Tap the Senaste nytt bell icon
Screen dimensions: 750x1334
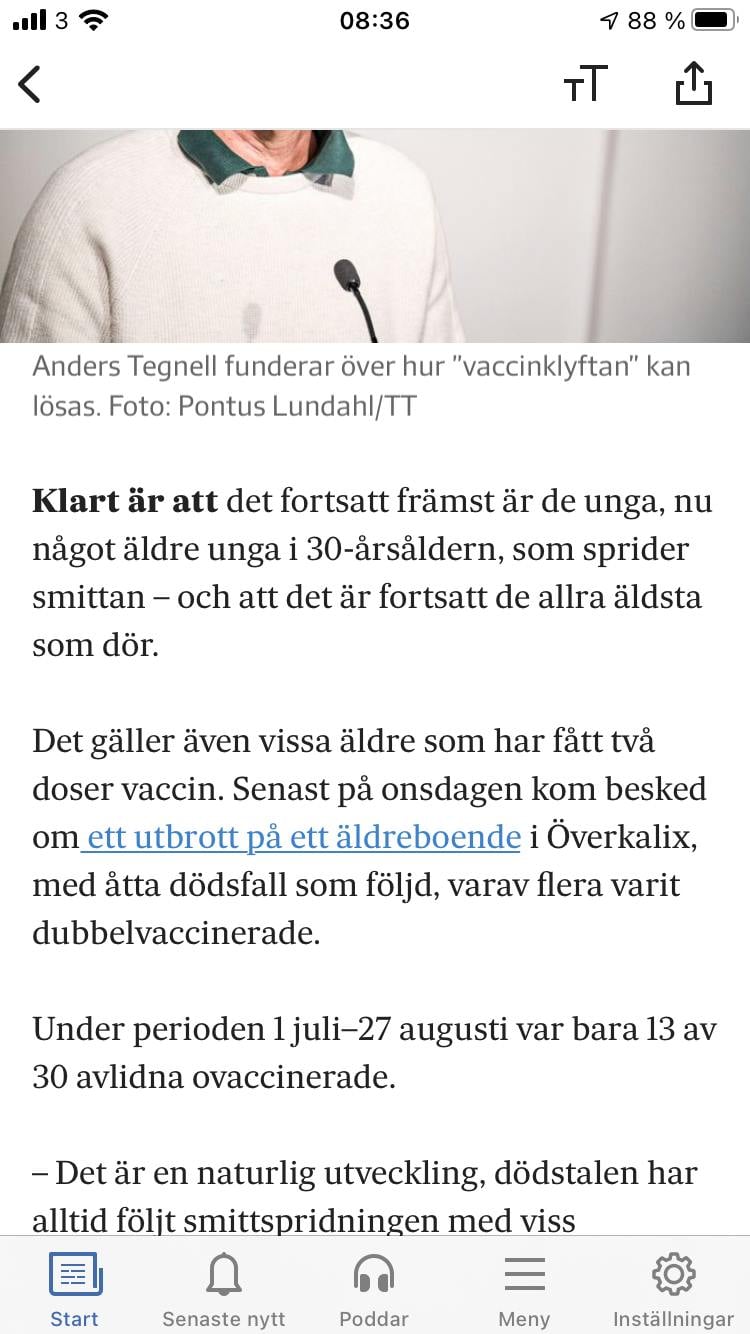click(224, 1273)
